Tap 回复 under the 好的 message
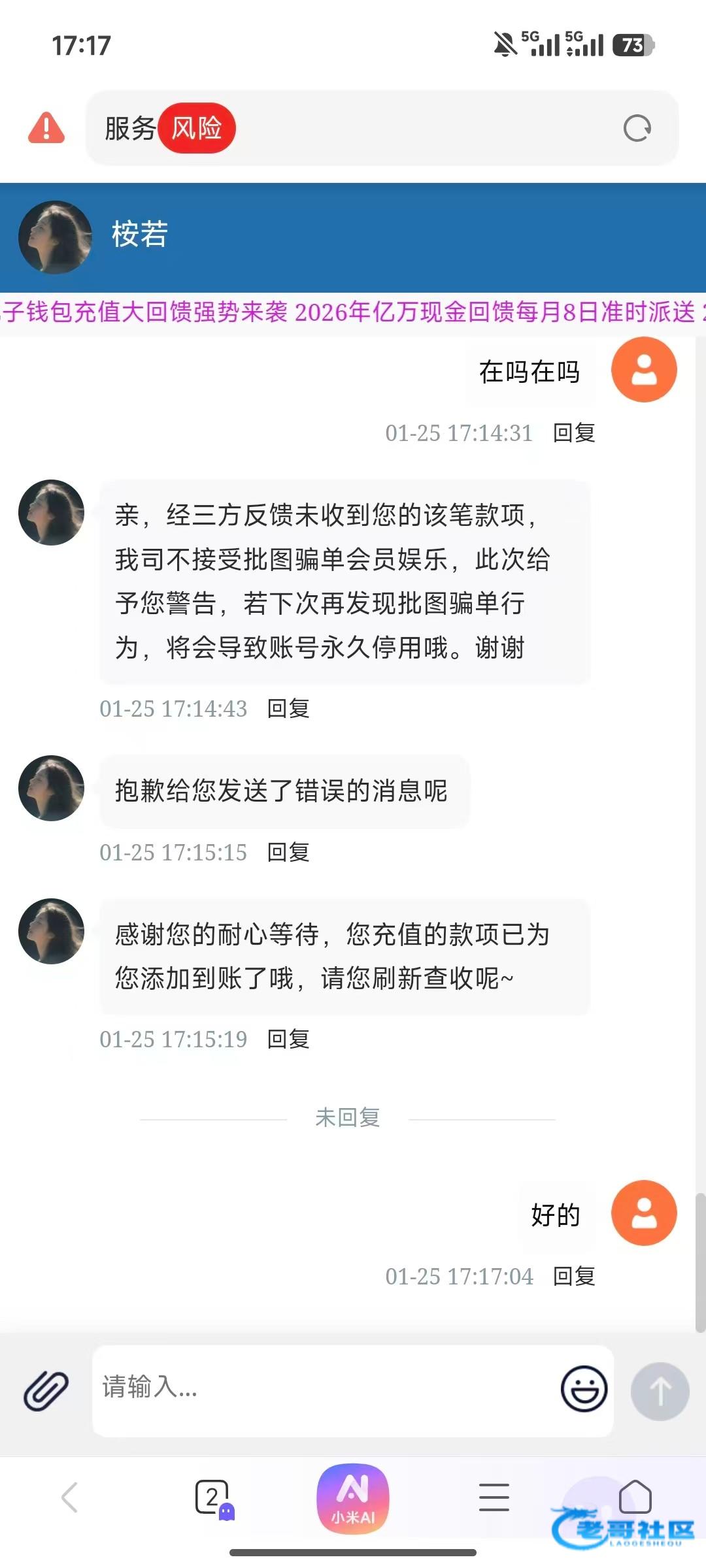This screenshot has width=706, height=1568. tap(574, 1277)
